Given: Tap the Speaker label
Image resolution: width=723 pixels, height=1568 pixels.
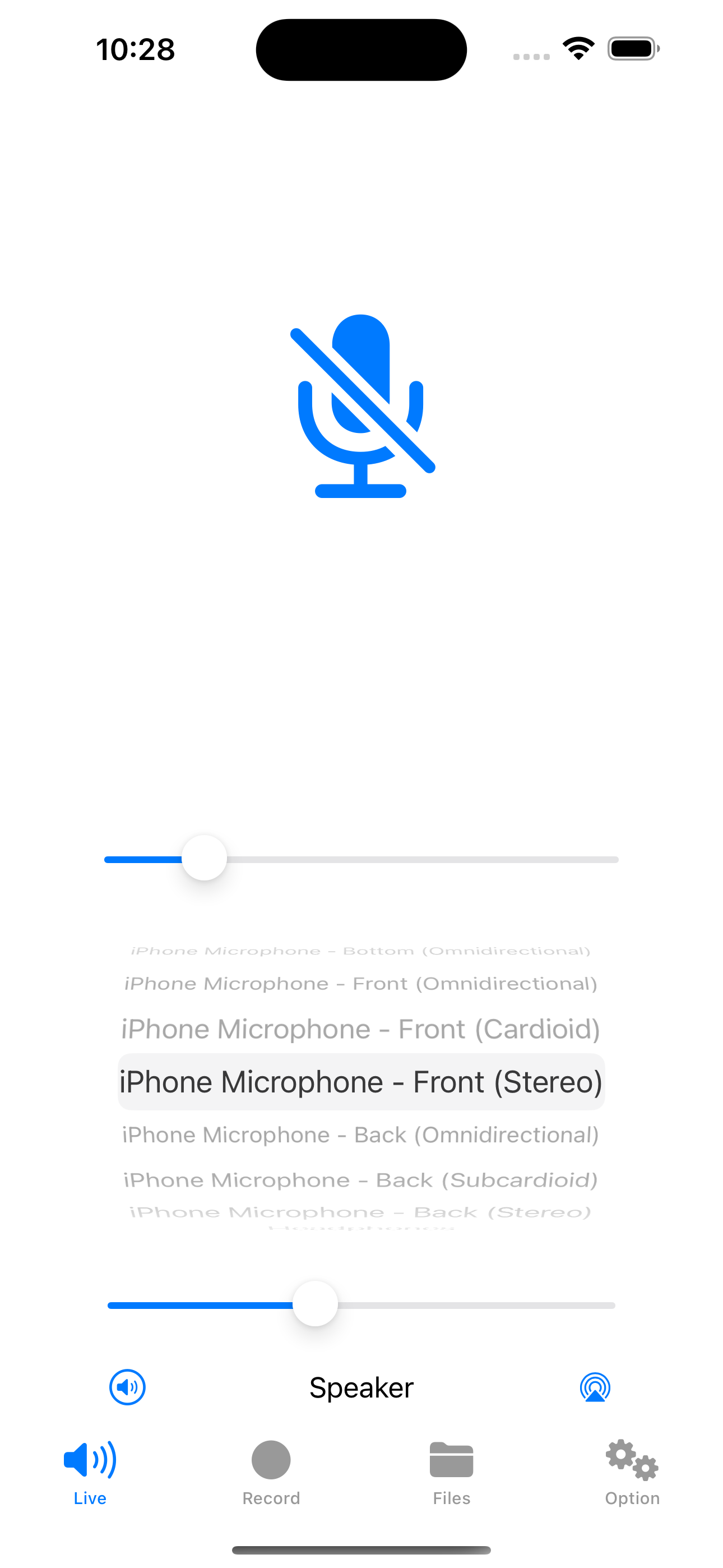Looking at the screenshot, I should click(361, 1388).
